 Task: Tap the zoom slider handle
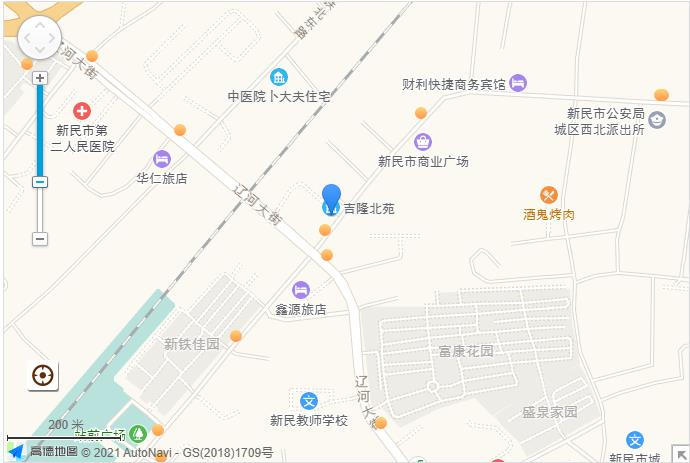[40, 182]
